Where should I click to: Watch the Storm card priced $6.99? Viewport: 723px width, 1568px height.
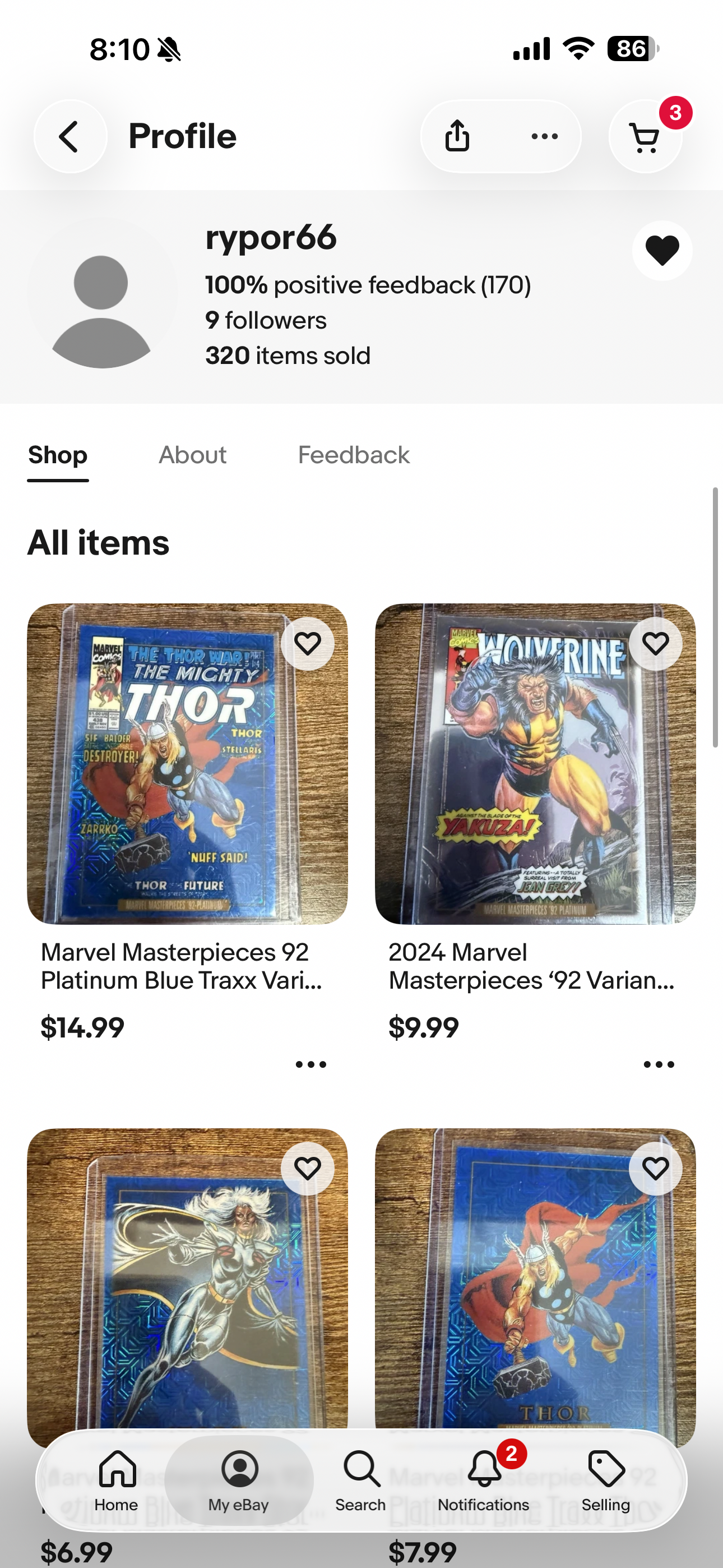click(x=307, y=1169)
